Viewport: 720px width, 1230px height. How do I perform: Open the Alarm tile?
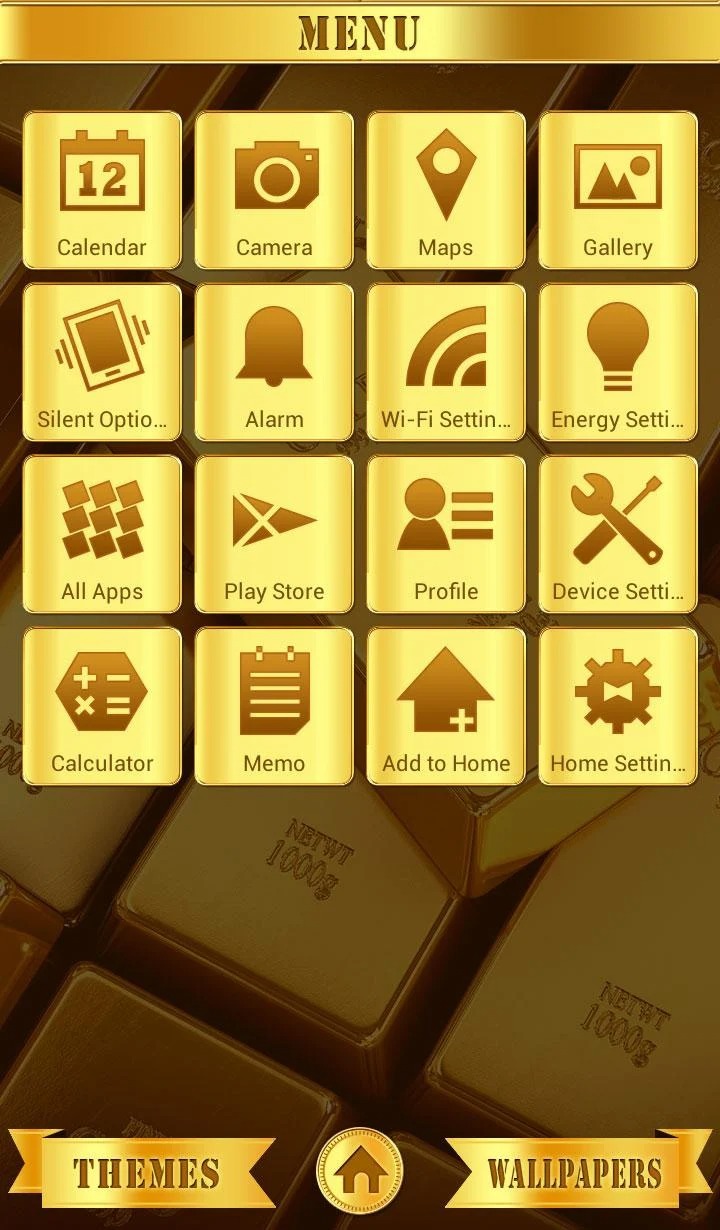click(274, 362)
